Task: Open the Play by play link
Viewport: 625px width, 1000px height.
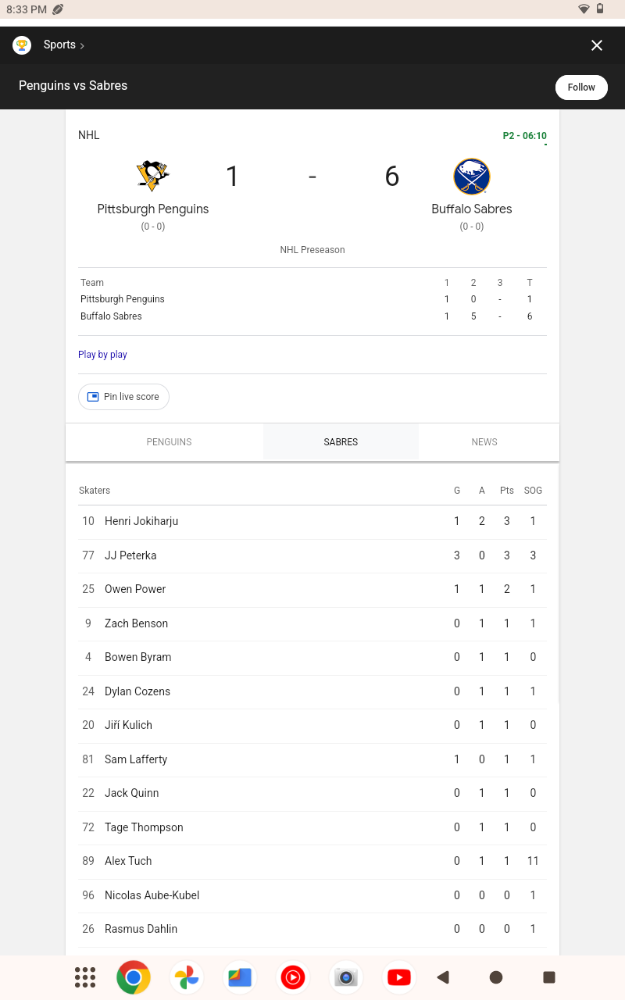Action: click(103, 355)
